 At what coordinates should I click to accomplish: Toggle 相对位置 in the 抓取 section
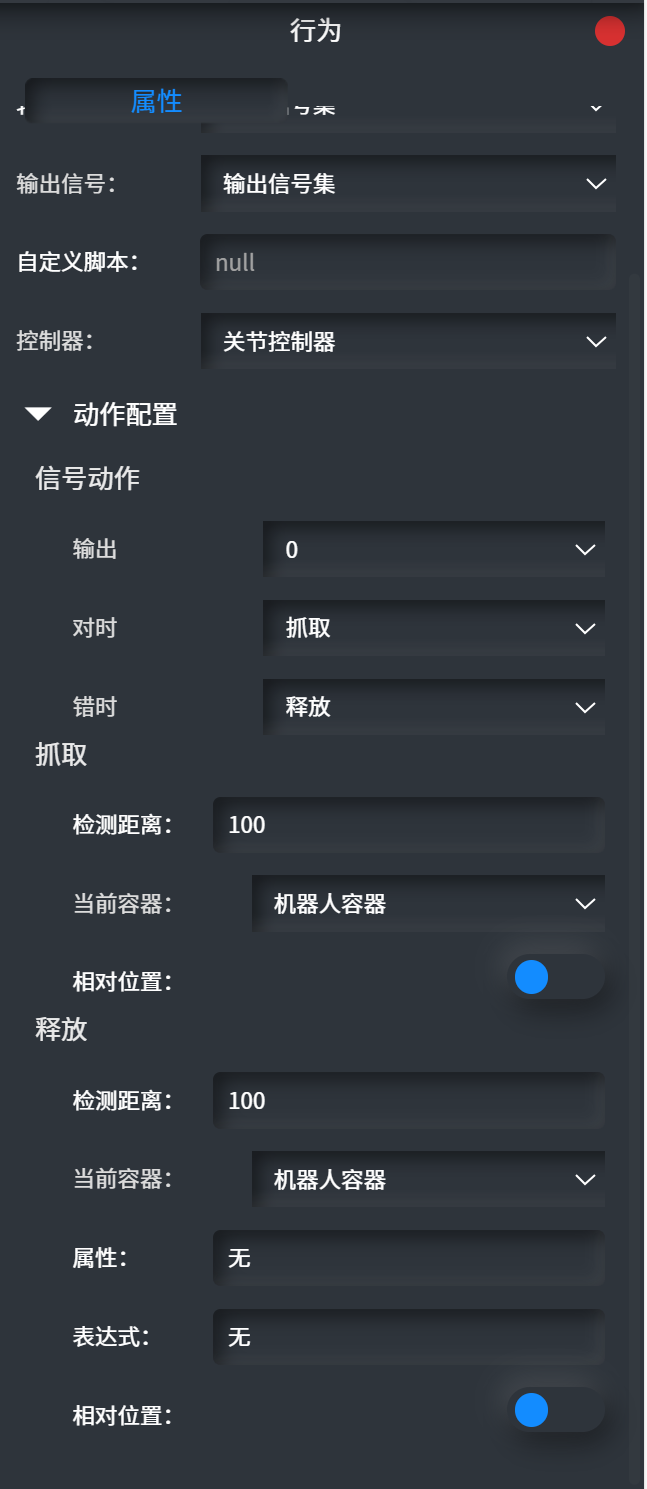point(555,977)
